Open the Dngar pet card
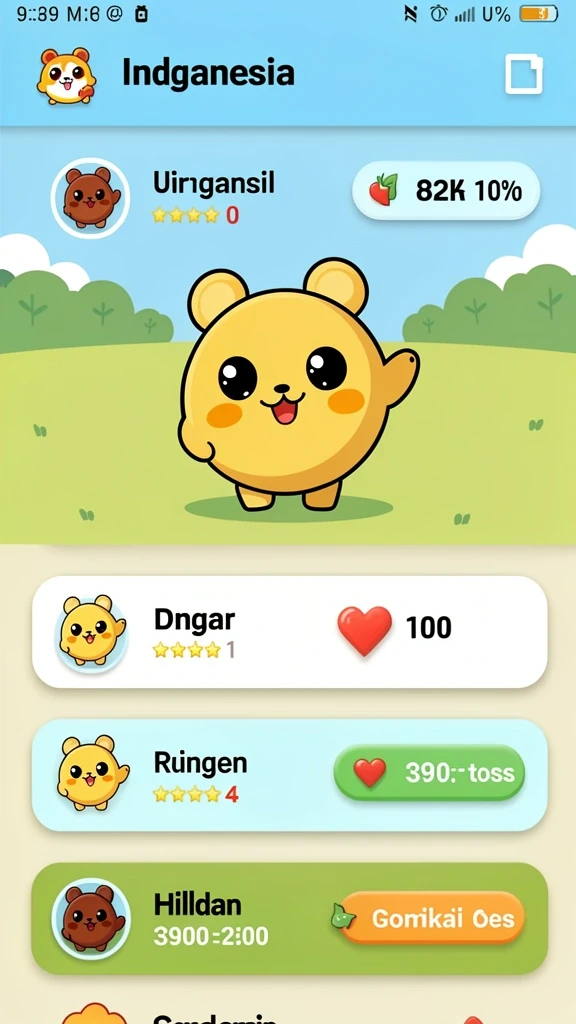 pos(289,632)
